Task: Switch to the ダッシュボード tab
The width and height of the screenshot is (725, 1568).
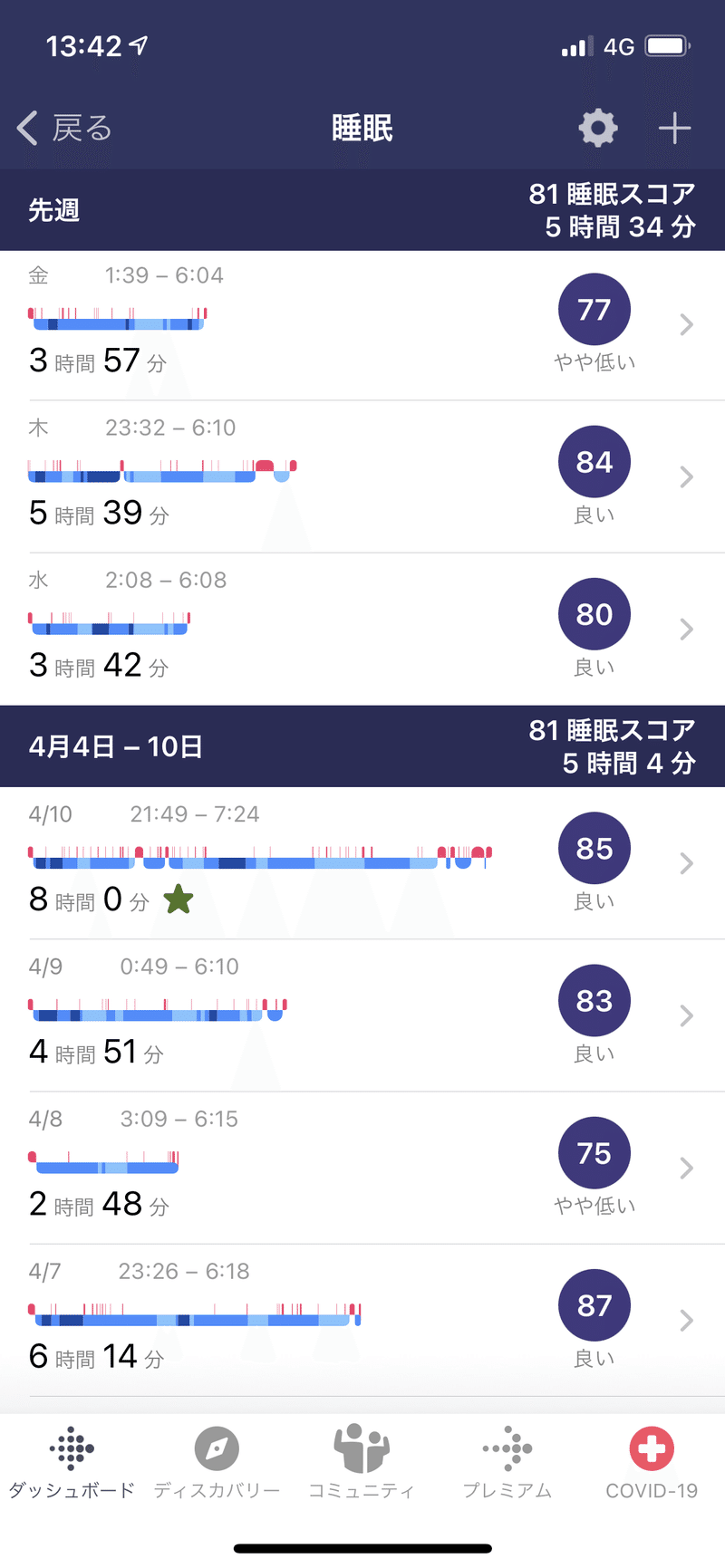Action: 72,1462
